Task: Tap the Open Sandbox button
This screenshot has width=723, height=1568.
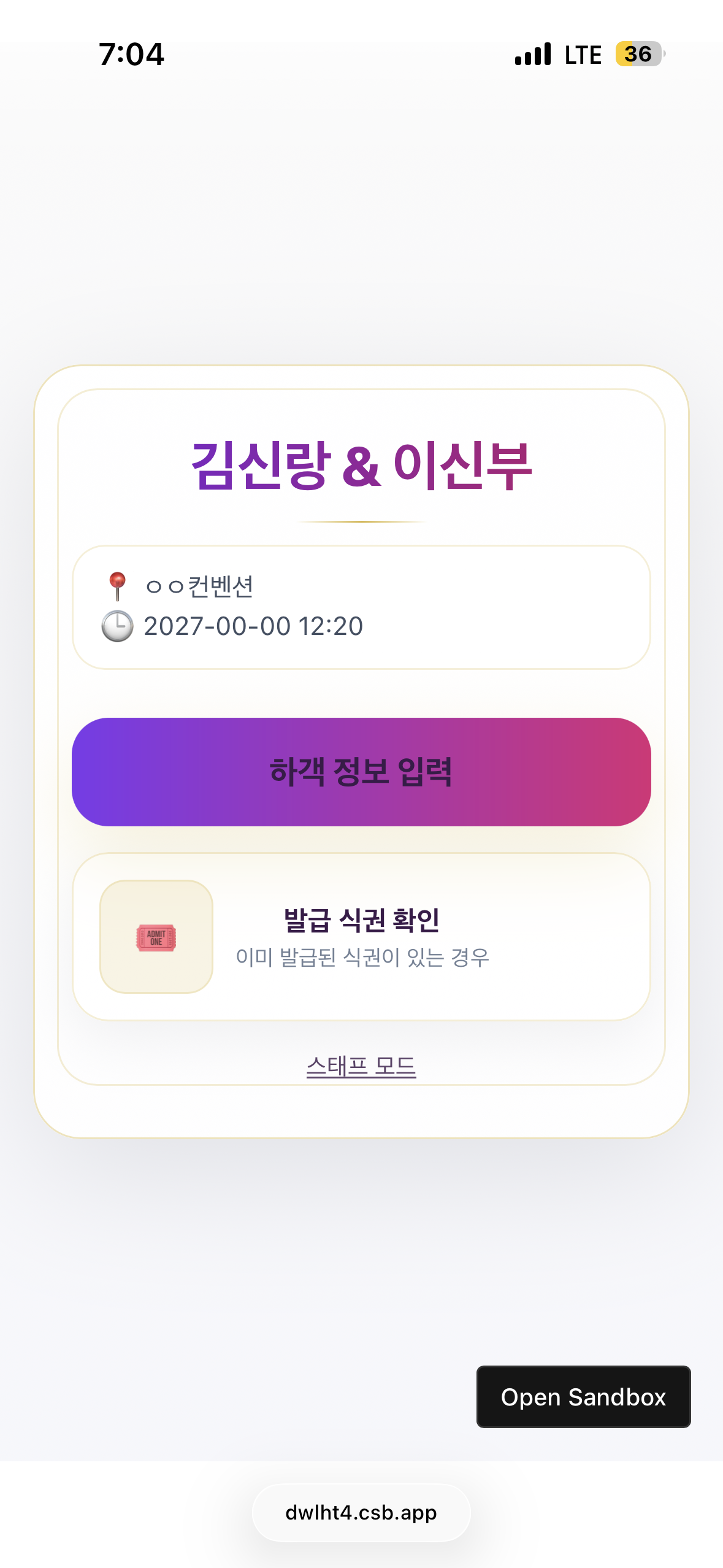Action: (583, 1397)
